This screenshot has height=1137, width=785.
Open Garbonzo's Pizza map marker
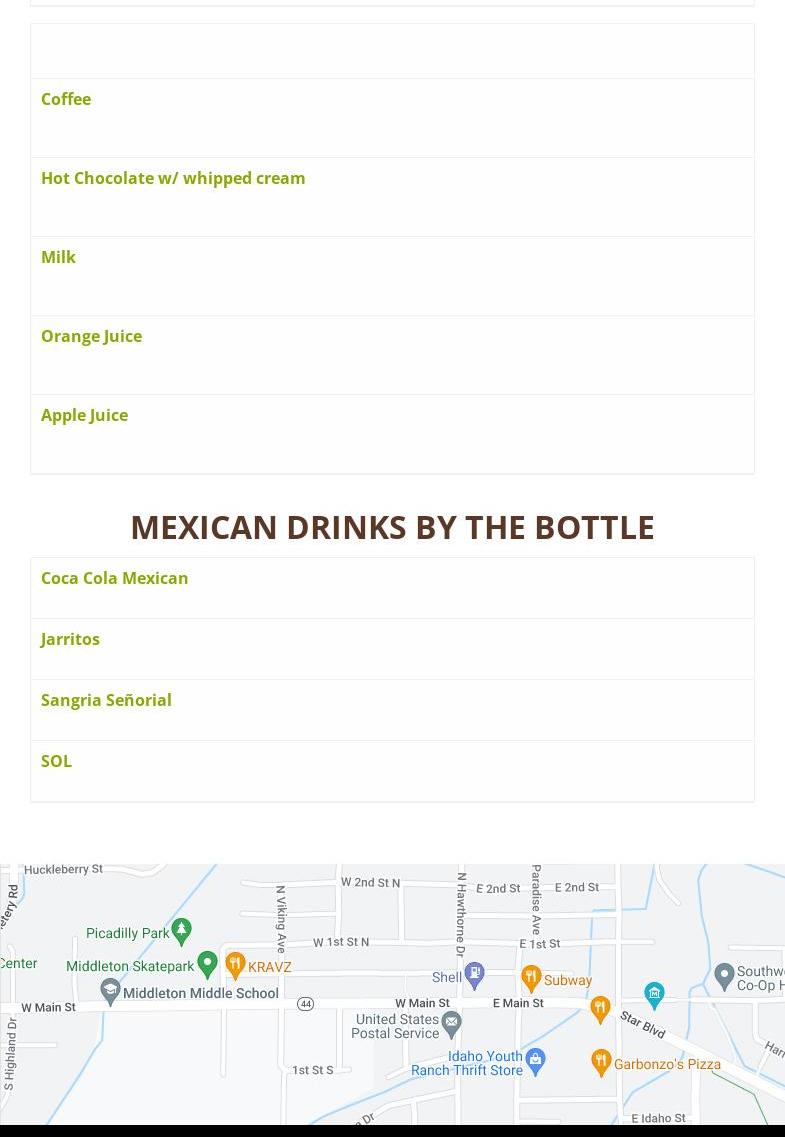601,1062
